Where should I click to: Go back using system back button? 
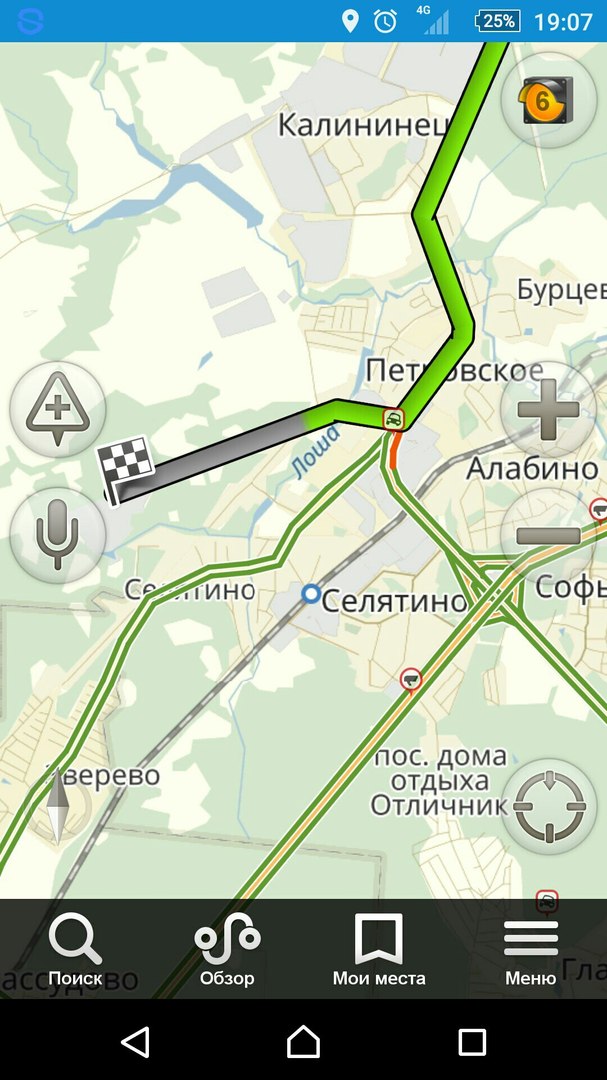tap(135, 1042)
